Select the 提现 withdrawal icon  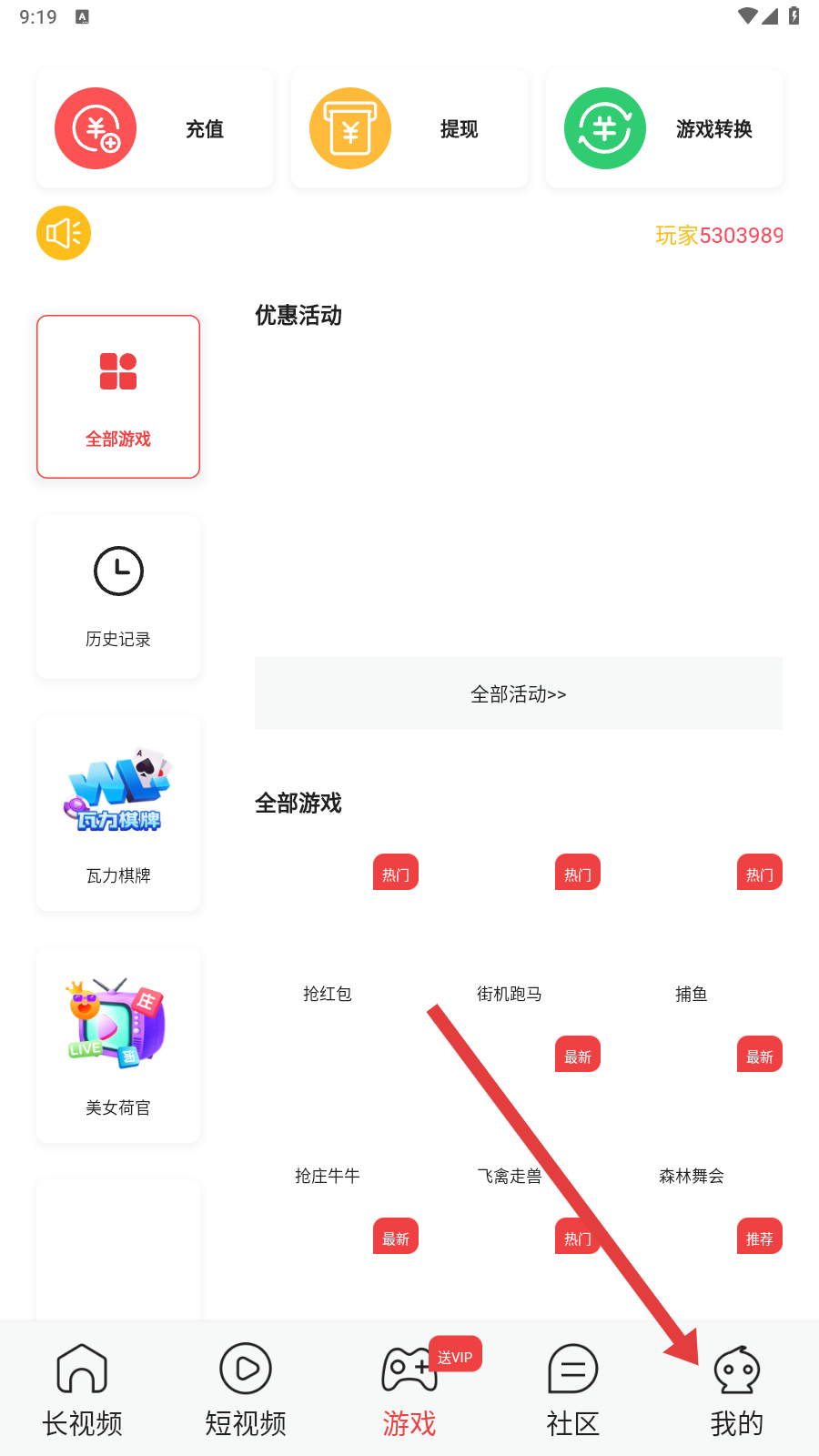tap(349, 128)
